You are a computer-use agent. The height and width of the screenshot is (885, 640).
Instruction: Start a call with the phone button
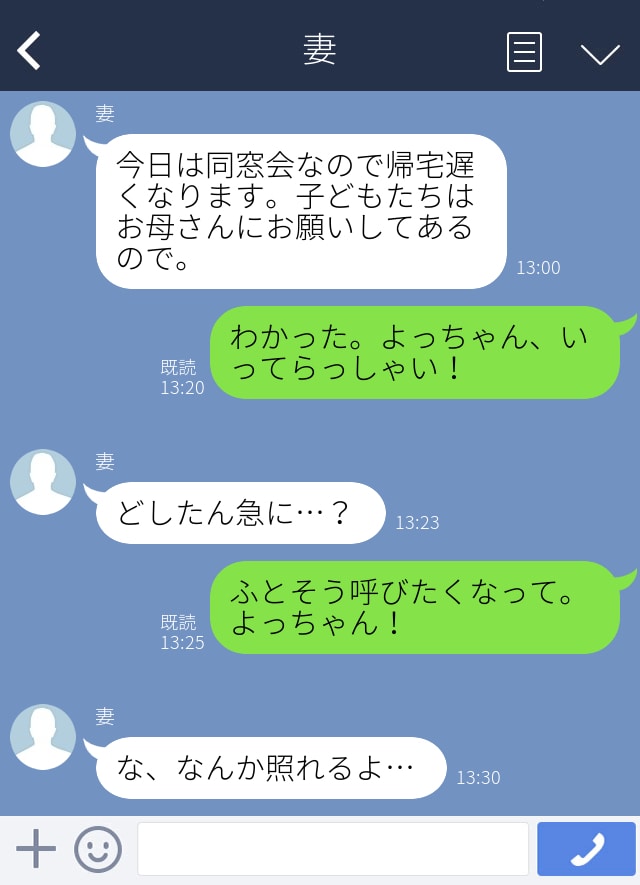586,849
